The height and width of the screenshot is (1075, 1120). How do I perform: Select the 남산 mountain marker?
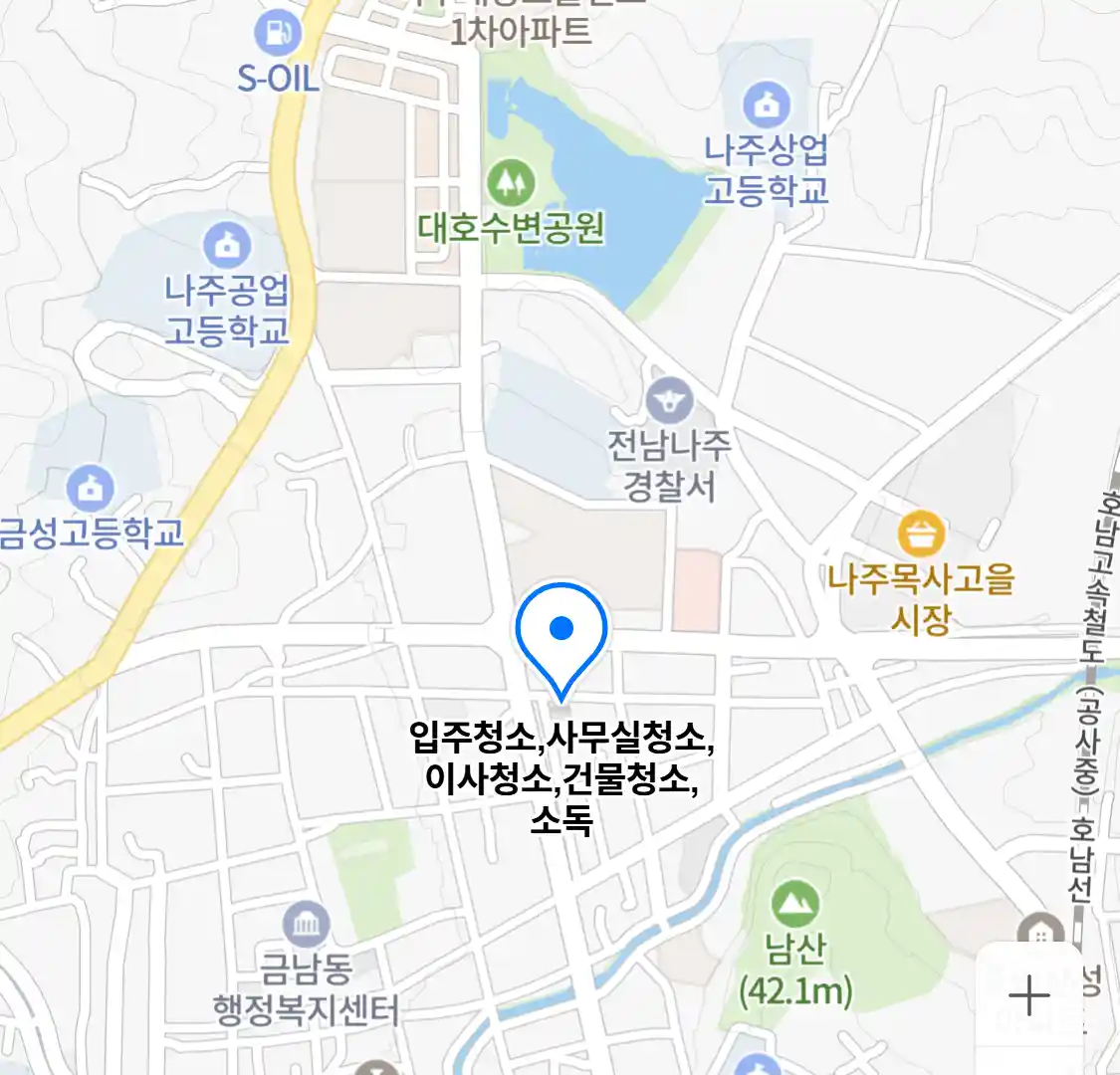tap(794, 904)
